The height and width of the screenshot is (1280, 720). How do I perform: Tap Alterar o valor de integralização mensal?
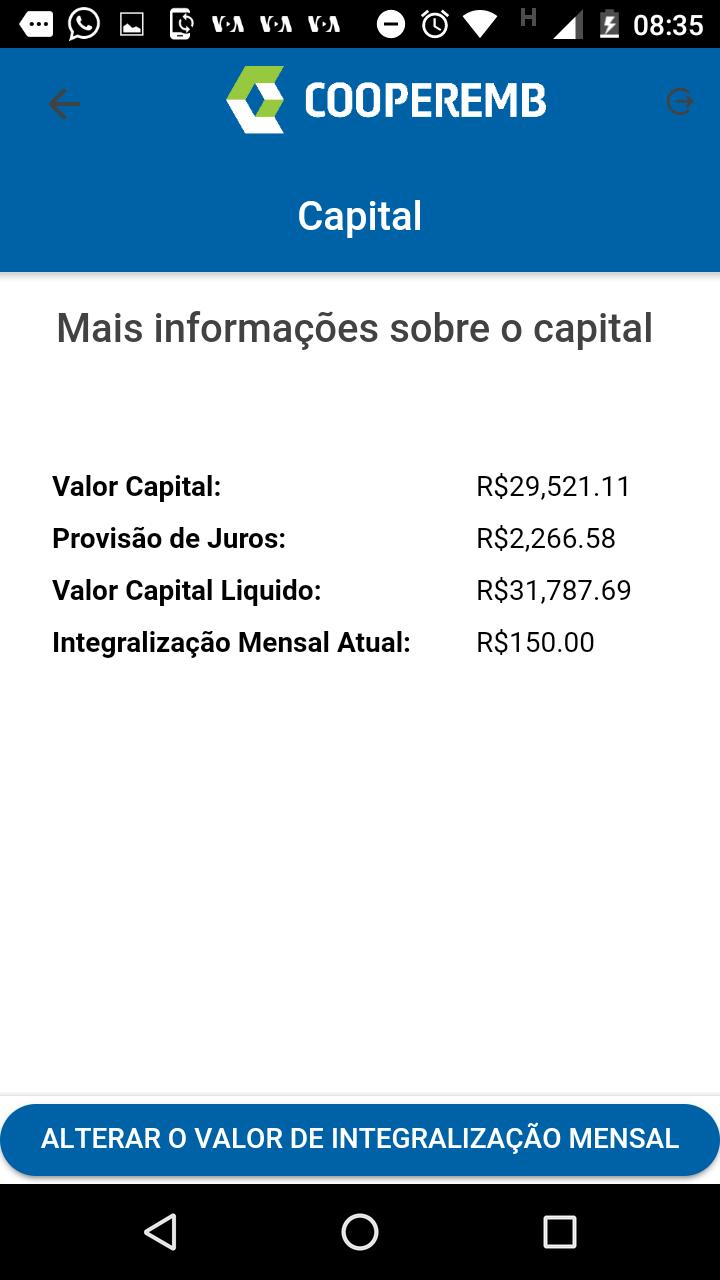coord(360,1139)
